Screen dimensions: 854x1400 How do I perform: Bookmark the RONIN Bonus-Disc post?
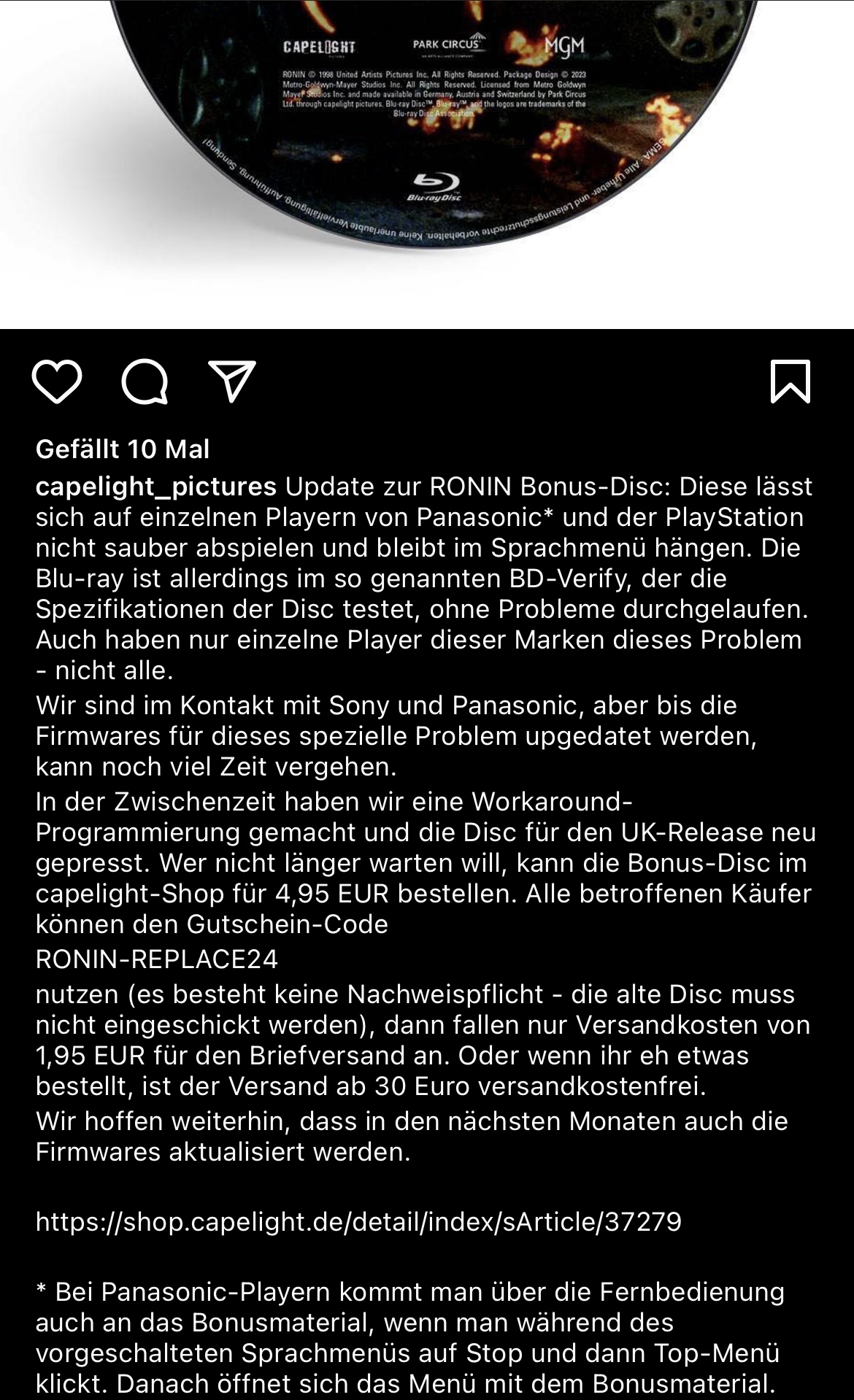790,382
